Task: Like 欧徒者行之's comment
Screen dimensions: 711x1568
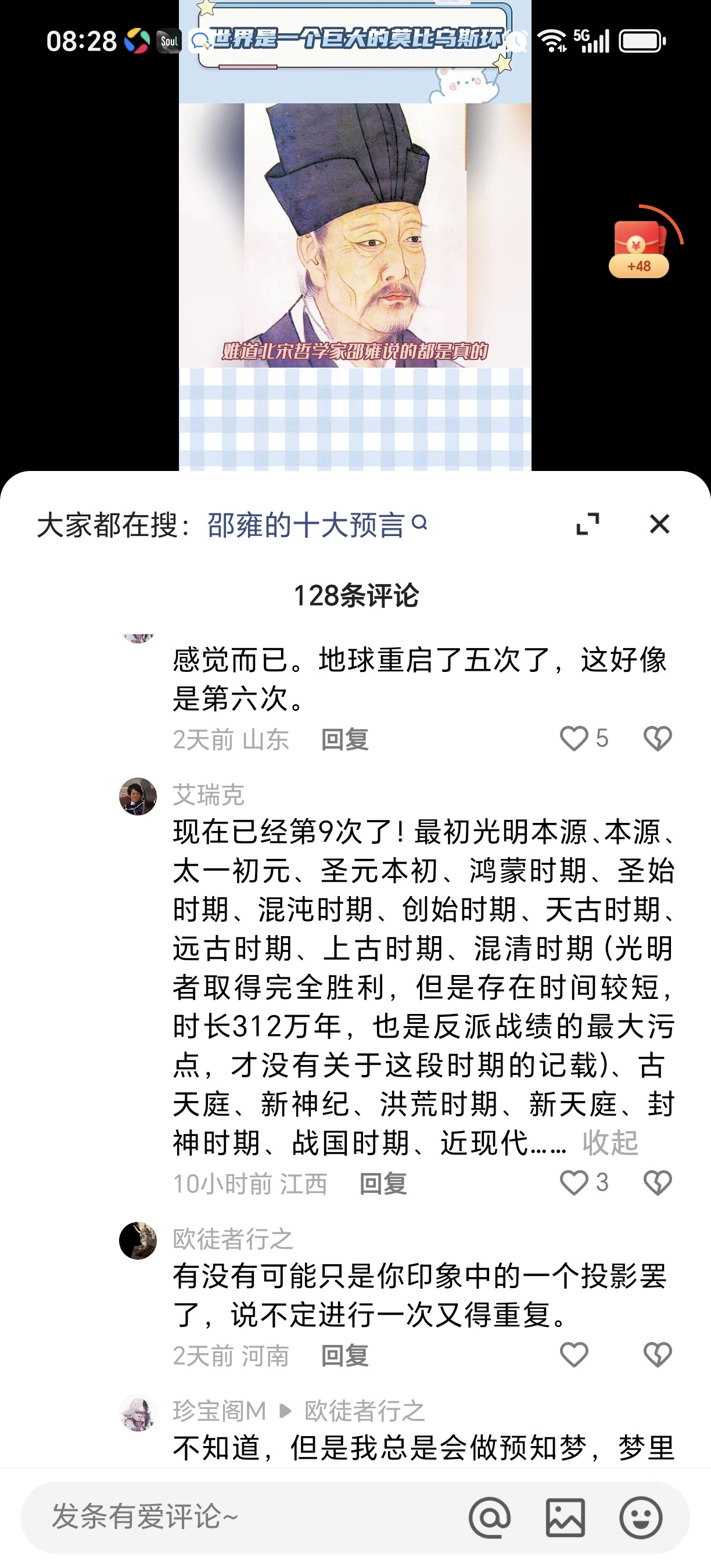Action: [x=574, y=1355]
